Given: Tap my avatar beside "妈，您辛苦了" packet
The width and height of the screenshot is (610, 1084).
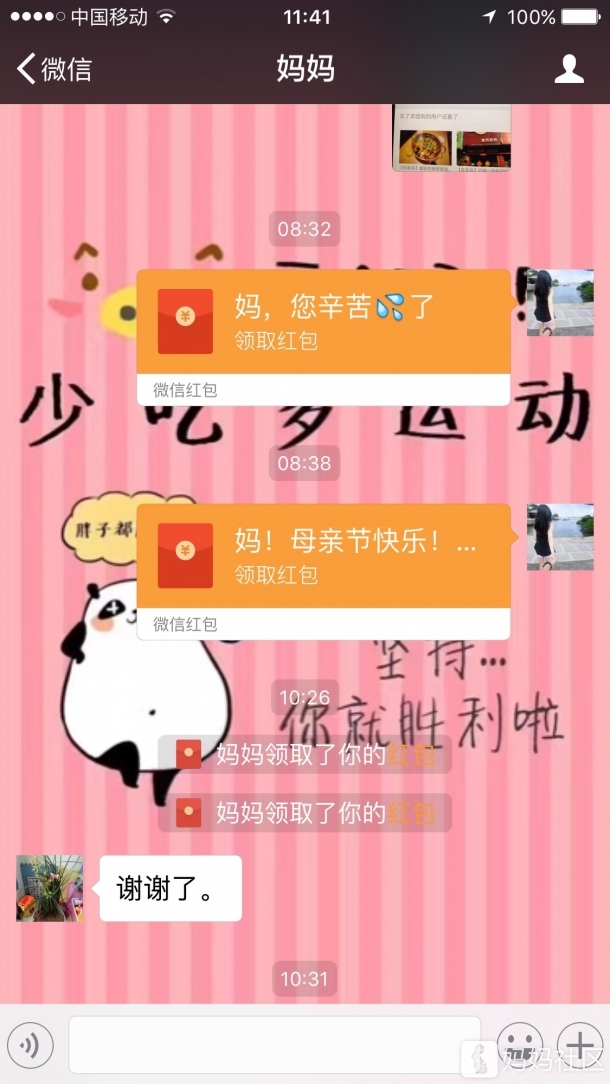Looking at the screenshot, I should (560, 302).
